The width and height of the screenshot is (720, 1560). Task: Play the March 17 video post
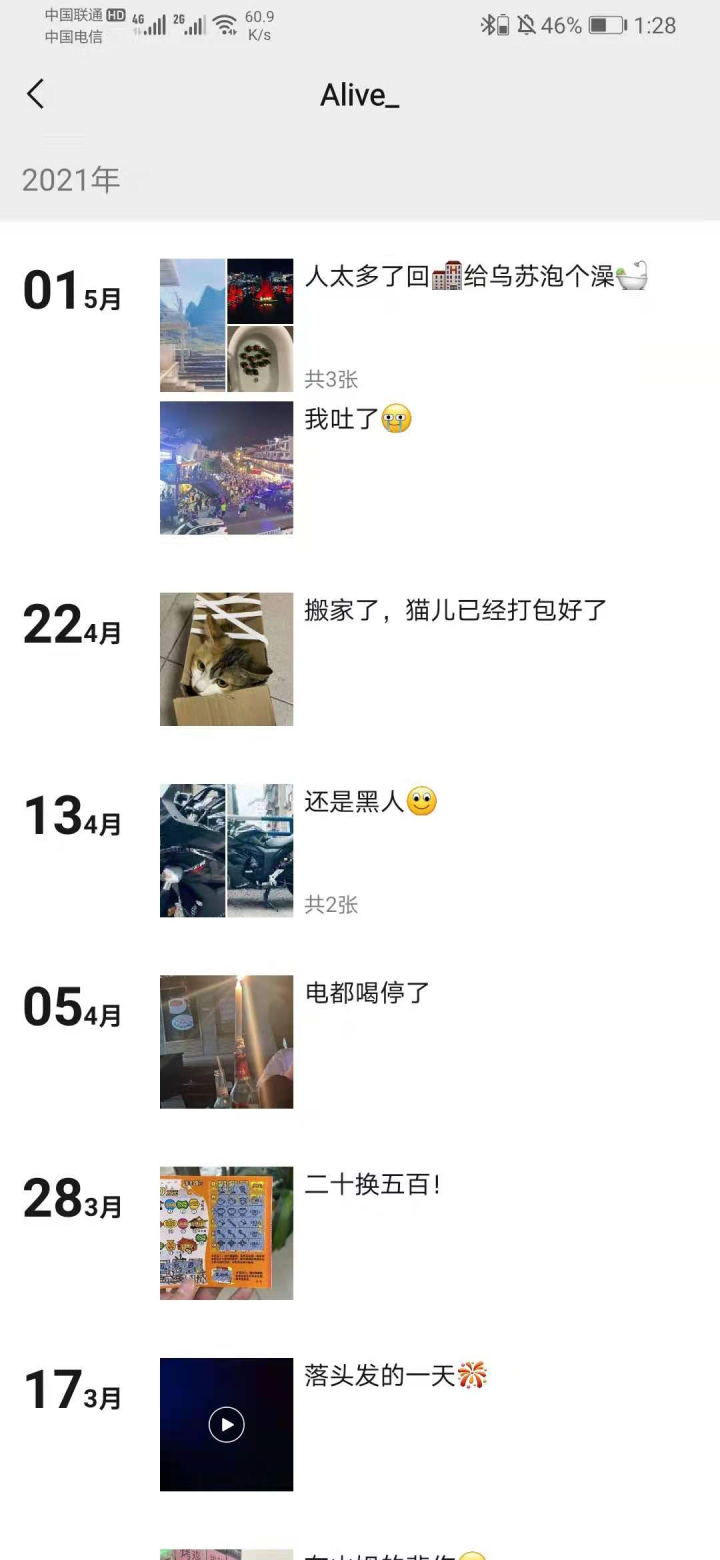click(x=227, y=1424)
